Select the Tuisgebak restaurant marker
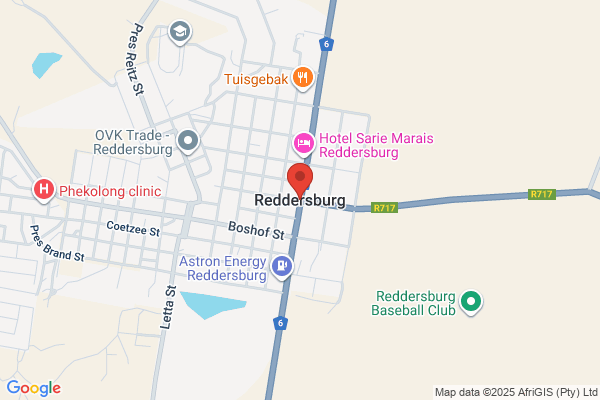The height and width of the screenshot is (400, 600). pos(303,78)
